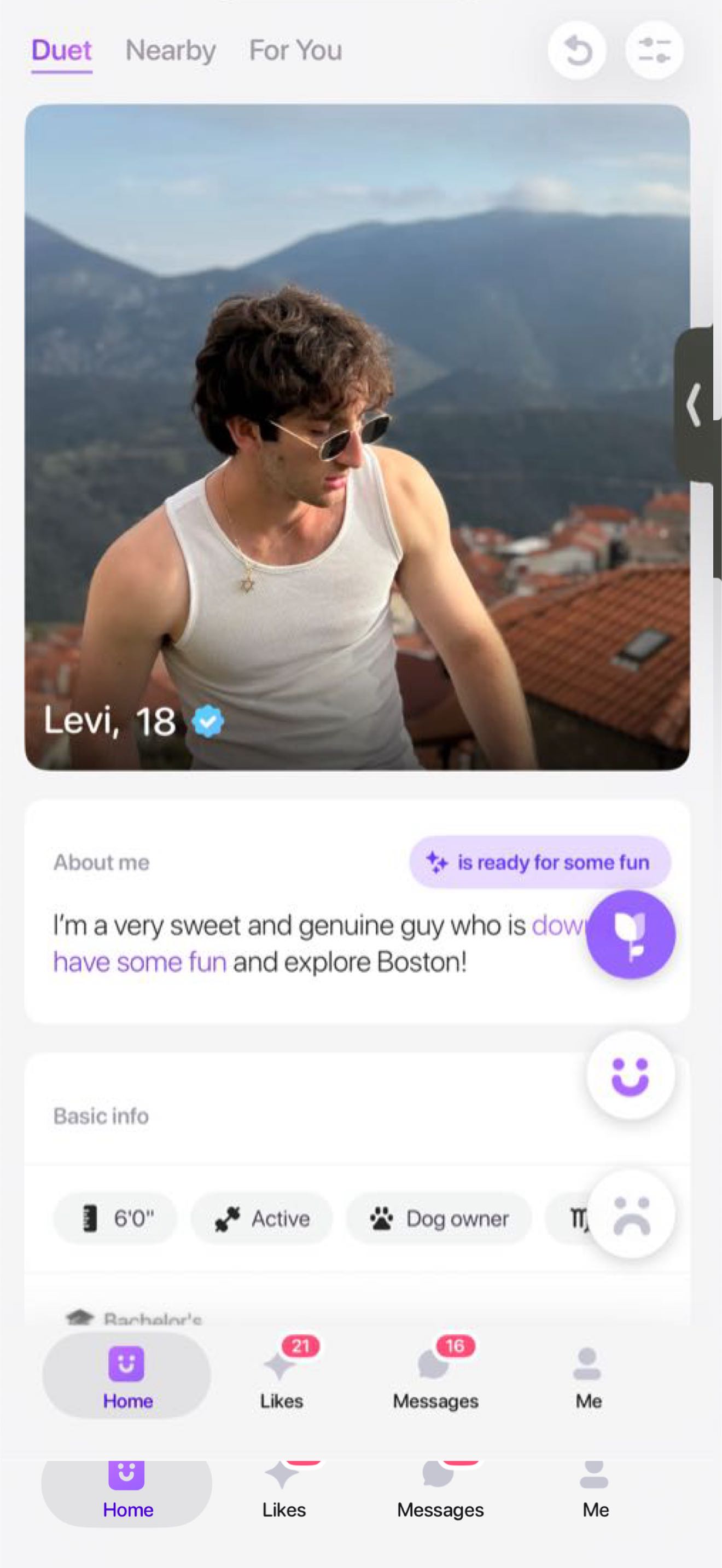The height and width of the screenshot is (1568, 722).
Task: Select the Duet tab
Action: tap(61, 50)
